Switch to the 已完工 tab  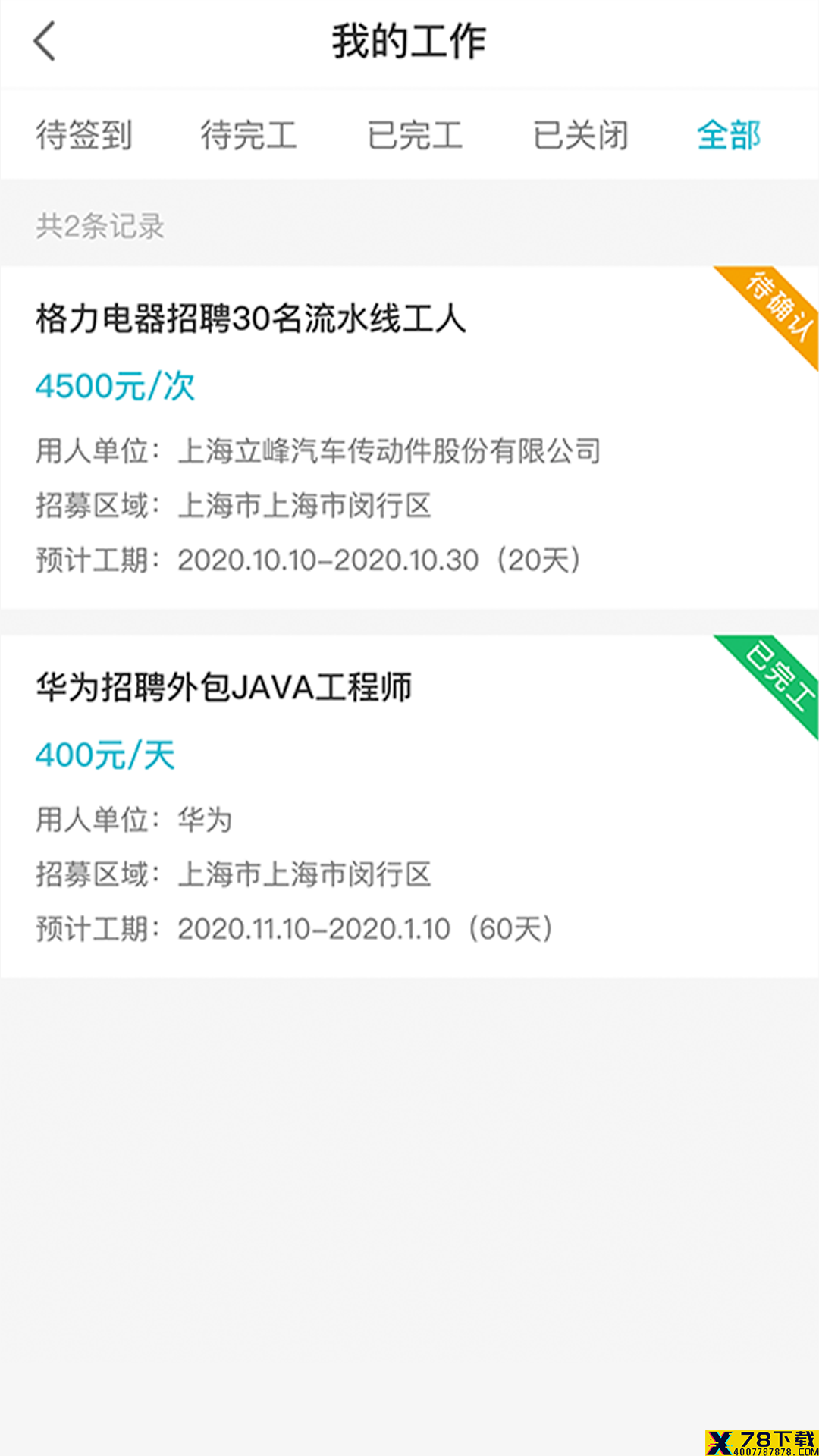415,136
